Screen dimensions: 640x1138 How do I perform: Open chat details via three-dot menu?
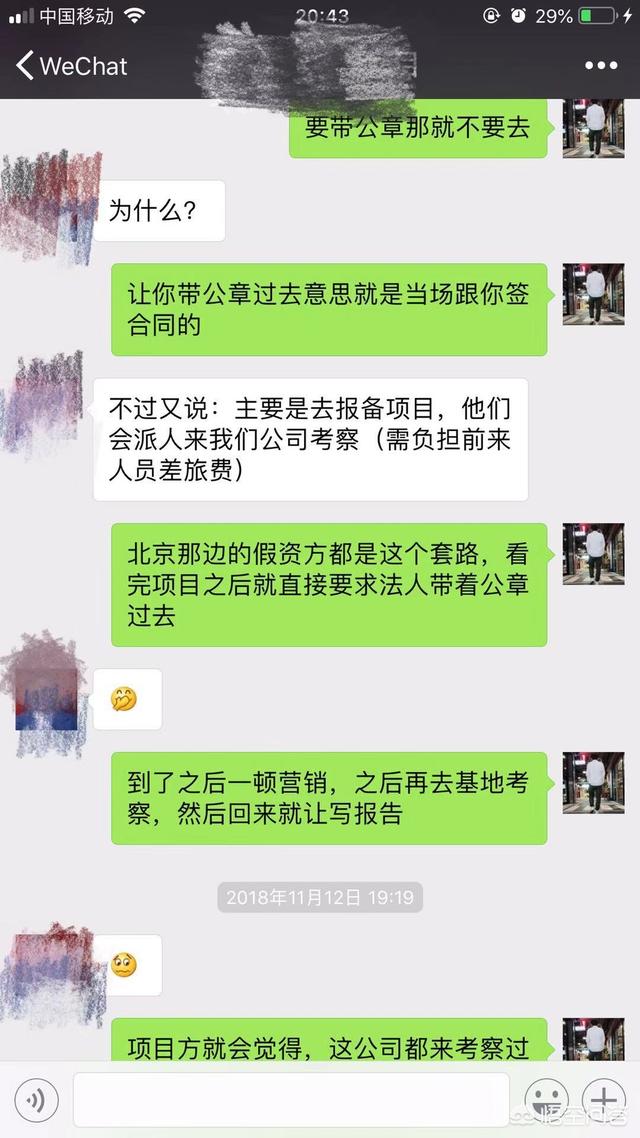click(x=600, y=66)
